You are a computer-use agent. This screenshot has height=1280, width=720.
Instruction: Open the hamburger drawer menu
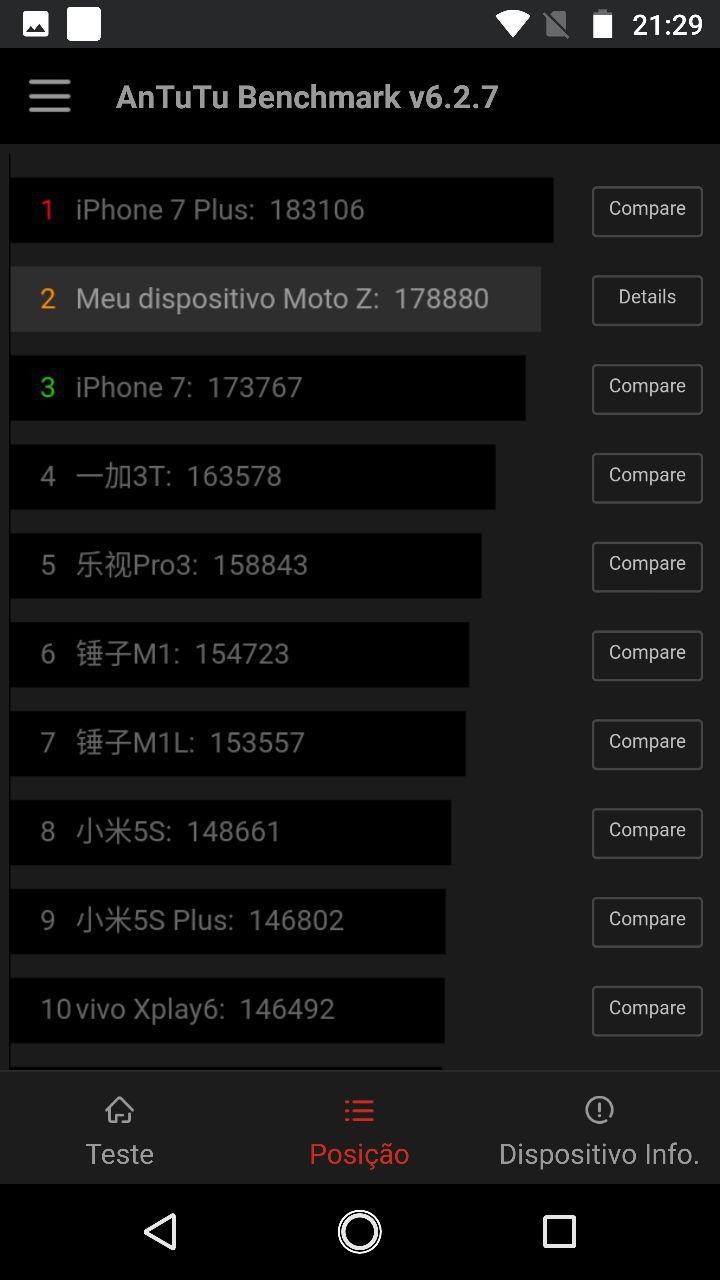[x=49, y=96]
